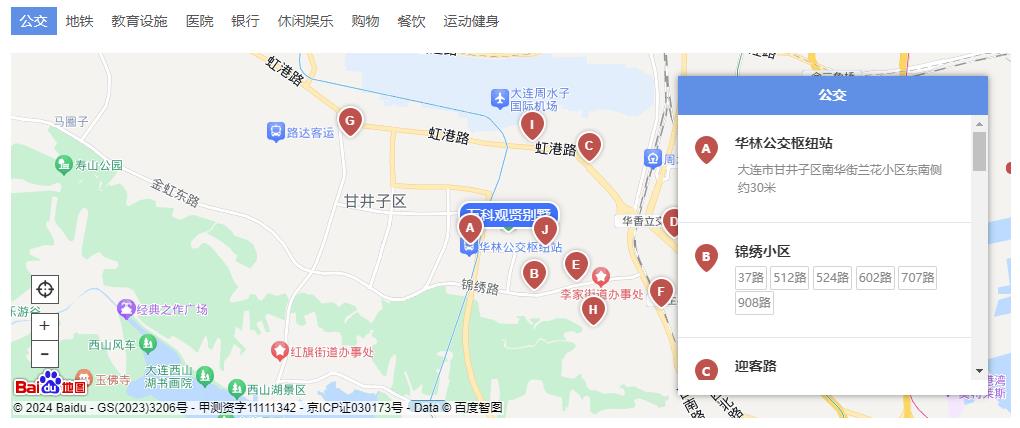The height and width of the screenshot is (428, 1020).
Task: Tap the list scrollbar down arrow
Action: (979, 371)
